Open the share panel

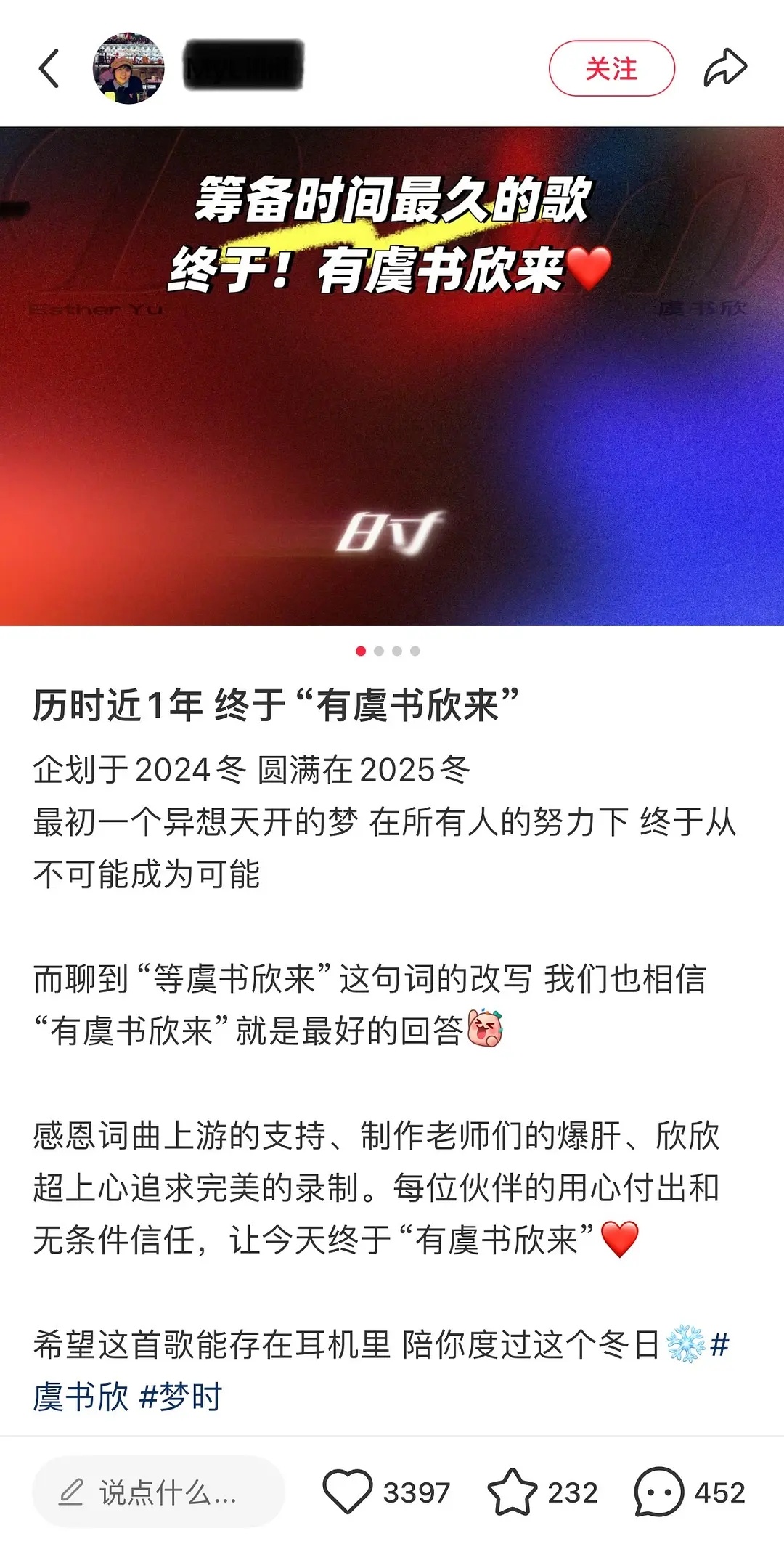(x=726, y=69)
